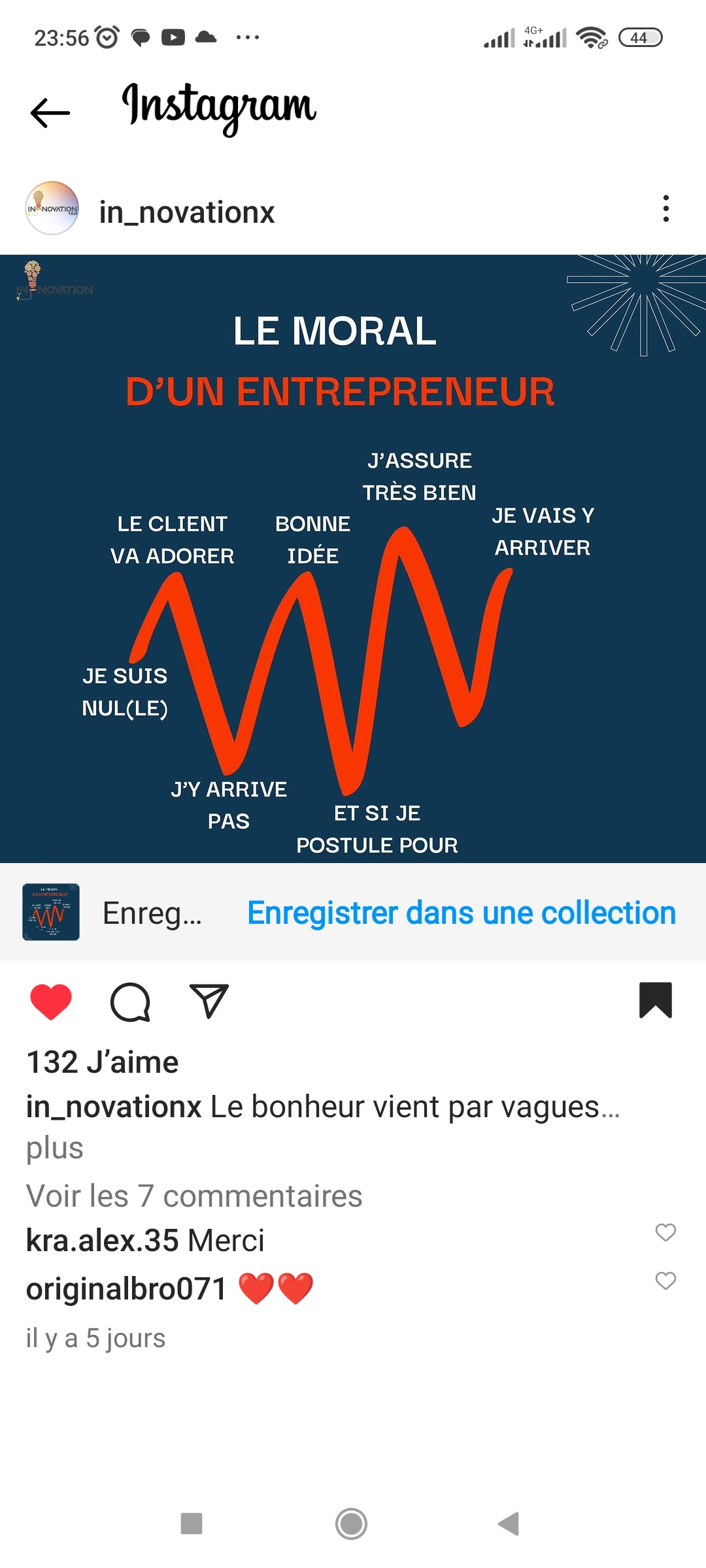Like the comment from kra.alex.35
706x1568 pixels.
665,1232
